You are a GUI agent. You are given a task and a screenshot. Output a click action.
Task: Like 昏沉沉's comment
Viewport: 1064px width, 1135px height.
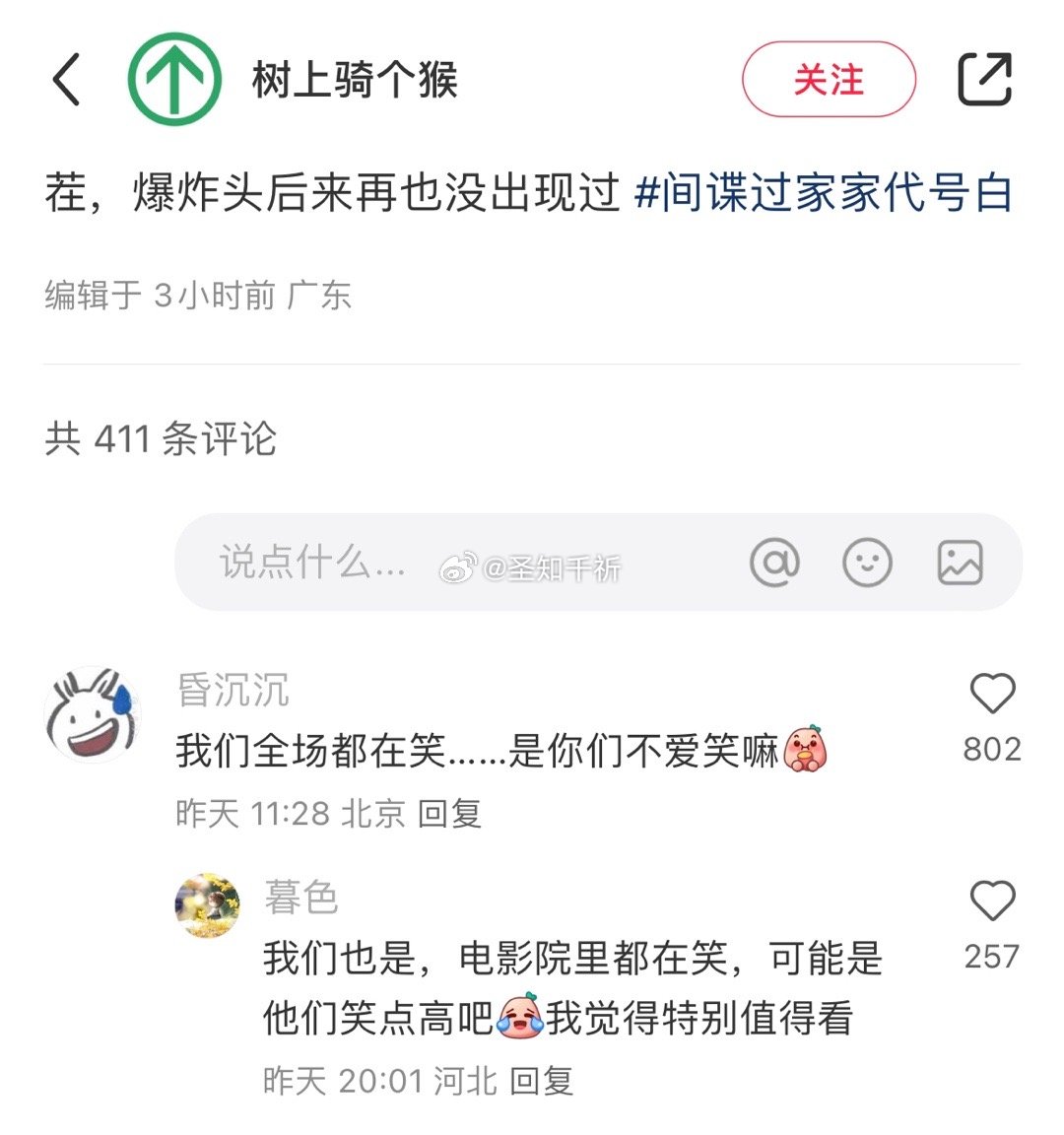[992, 695]
